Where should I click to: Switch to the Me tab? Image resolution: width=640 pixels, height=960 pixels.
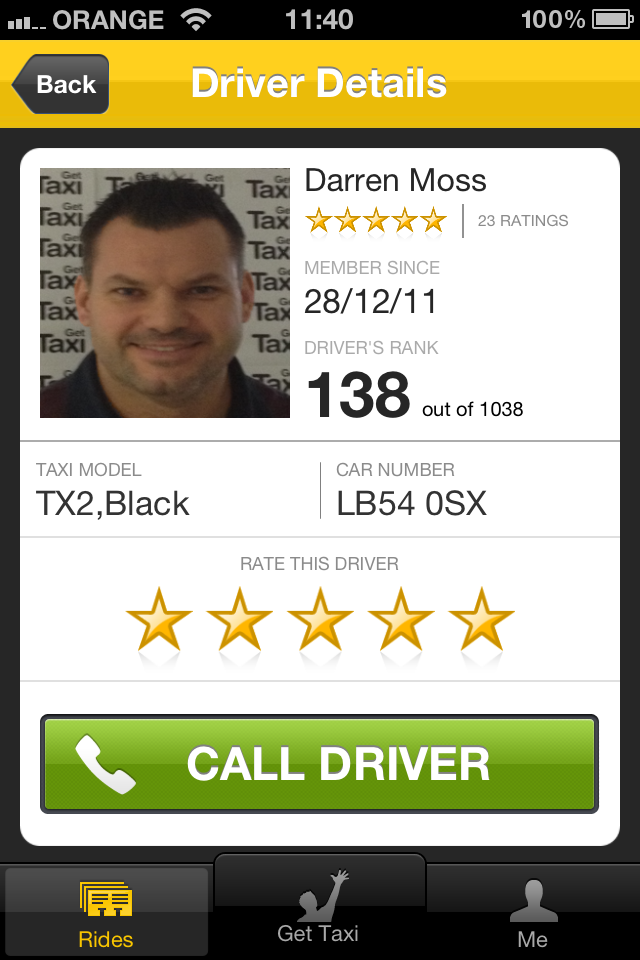[532, 911]
